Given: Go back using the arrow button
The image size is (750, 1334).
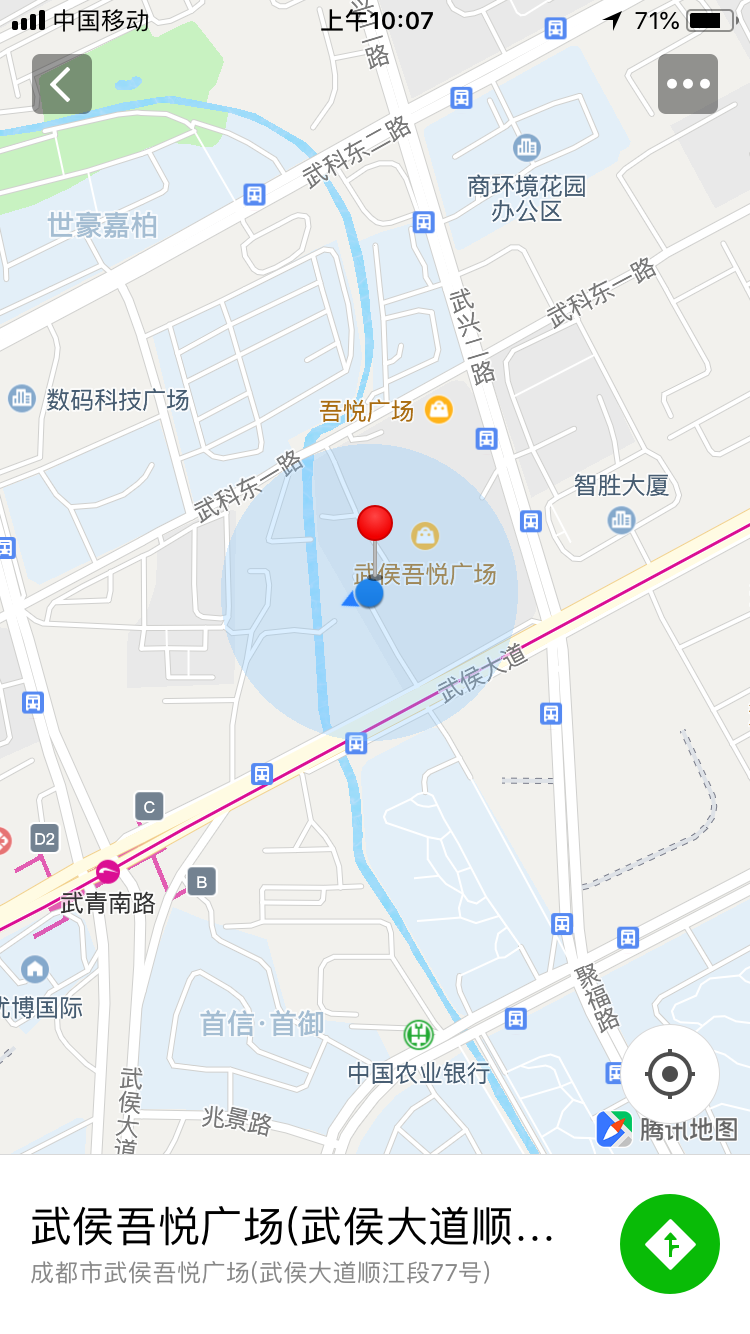Looking at the screenshot, I should click(62, 84).
